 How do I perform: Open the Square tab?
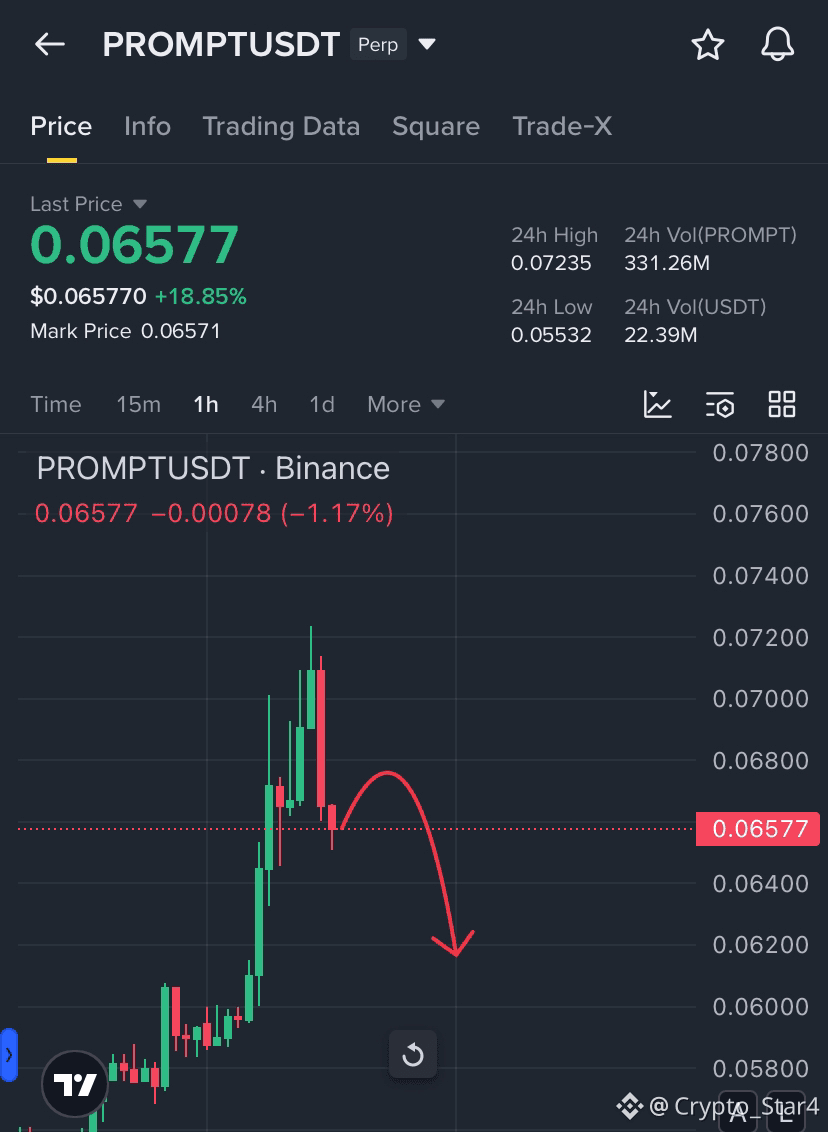pyautogui.click(x=436, y=126)
